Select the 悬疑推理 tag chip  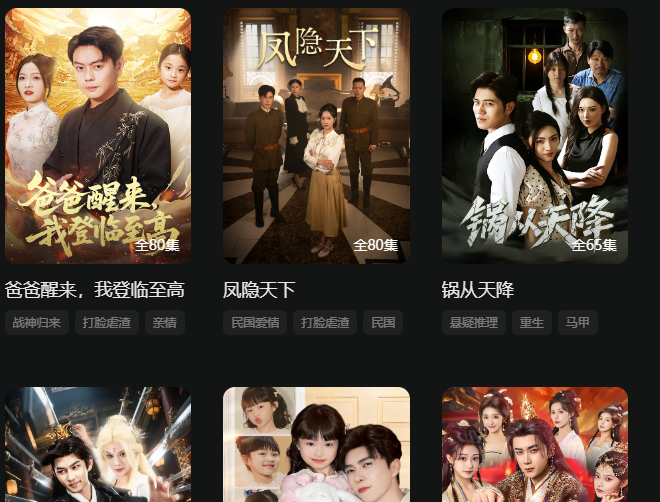pos(473,323)
